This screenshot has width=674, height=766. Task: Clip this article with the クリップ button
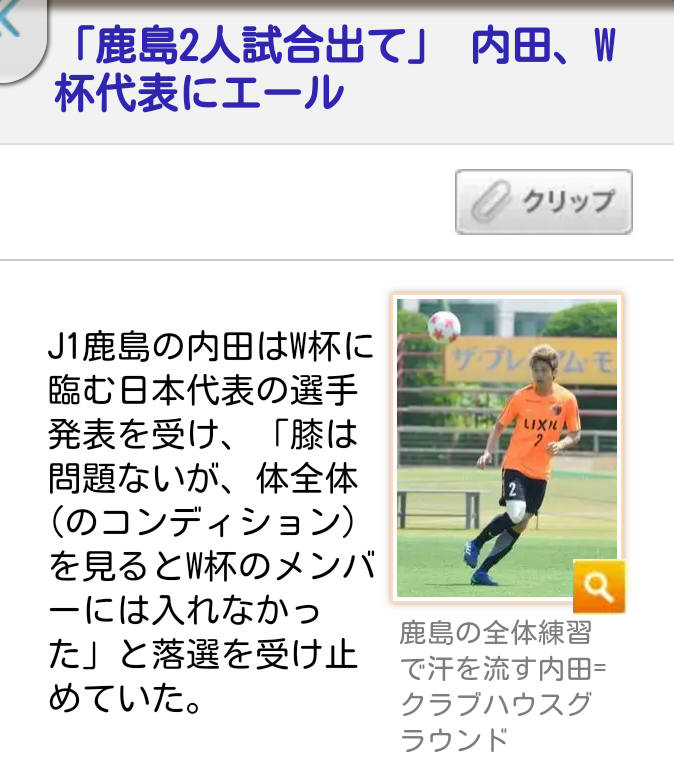pyautogui.click(x=544, y=201)
